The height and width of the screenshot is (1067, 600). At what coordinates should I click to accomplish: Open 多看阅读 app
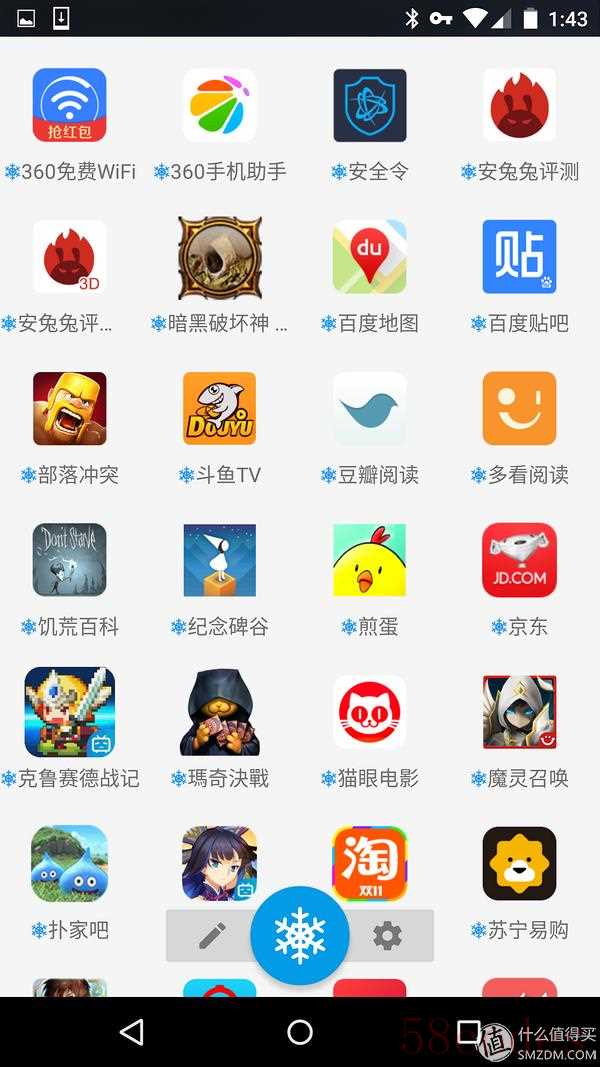coord(519,409)
